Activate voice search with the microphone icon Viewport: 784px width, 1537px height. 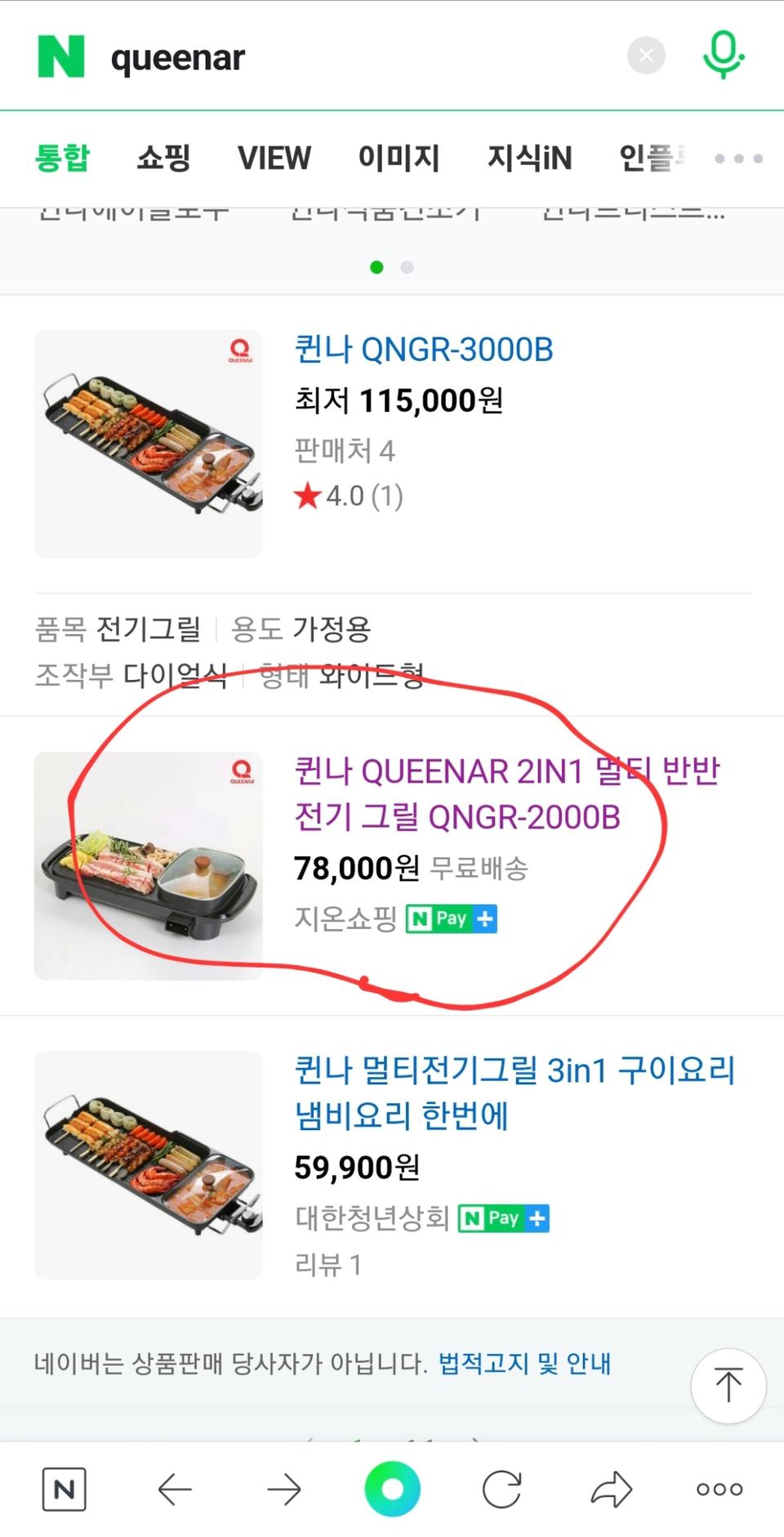click(722, 55)
